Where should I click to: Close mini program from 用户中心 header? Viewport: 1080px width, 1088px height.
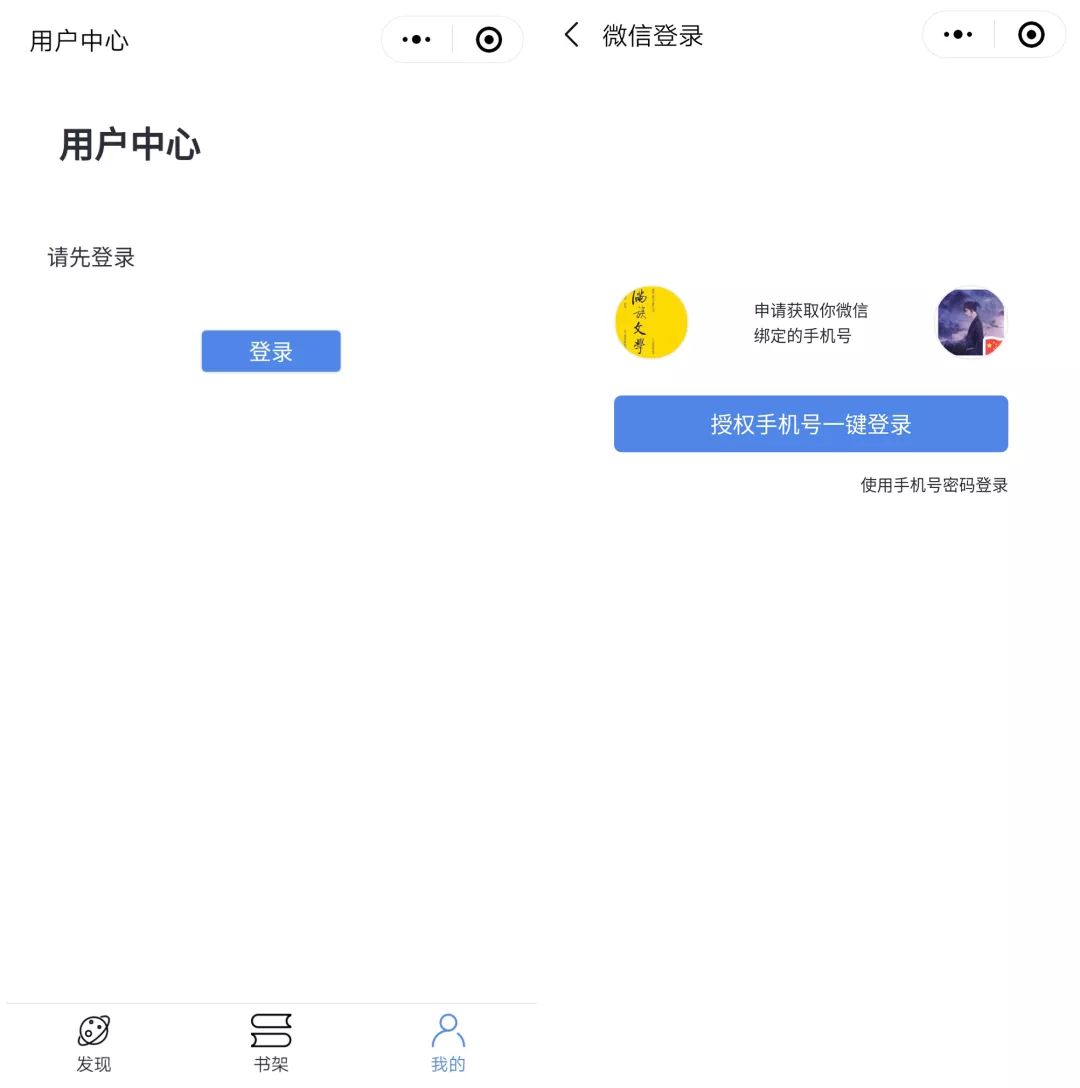pyautogui.click(x=489, y=40)
